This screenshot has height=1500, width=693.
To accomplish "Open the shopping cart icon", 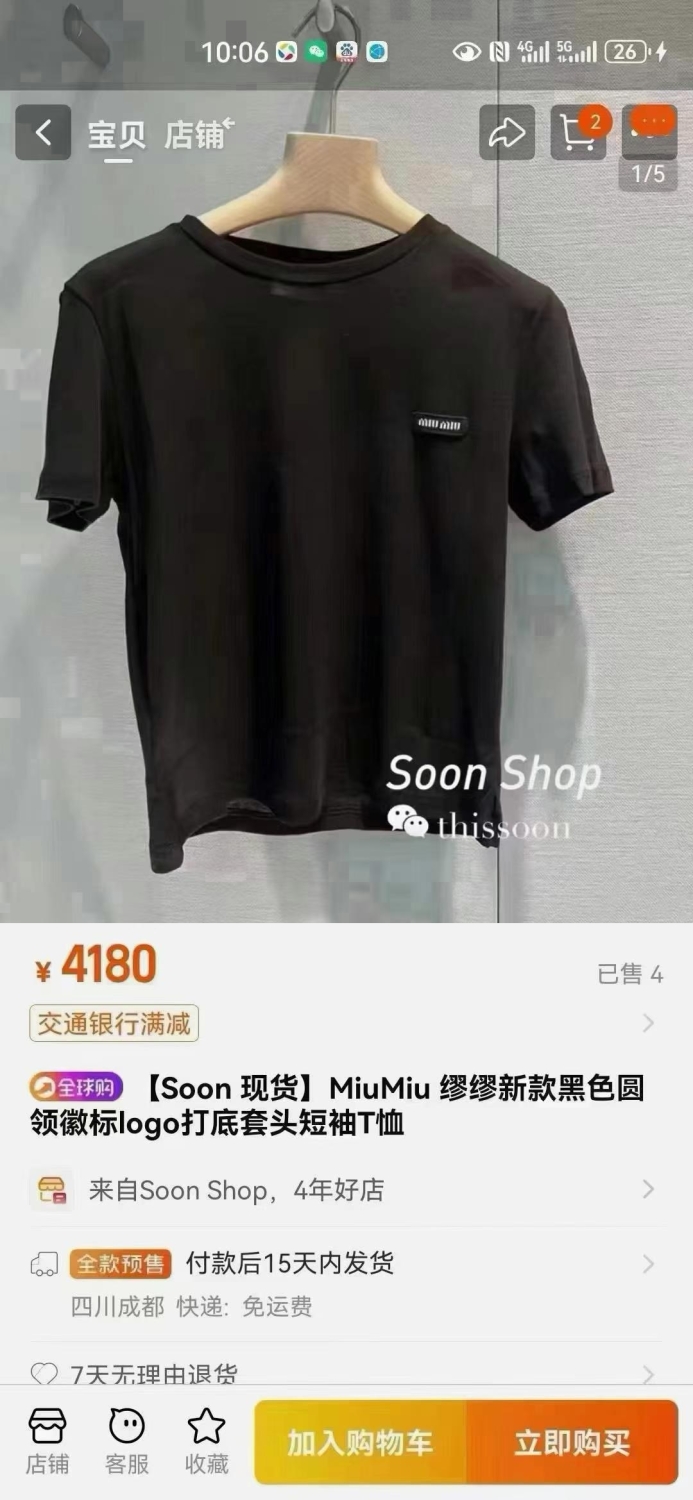I will (x=578, y=133).
